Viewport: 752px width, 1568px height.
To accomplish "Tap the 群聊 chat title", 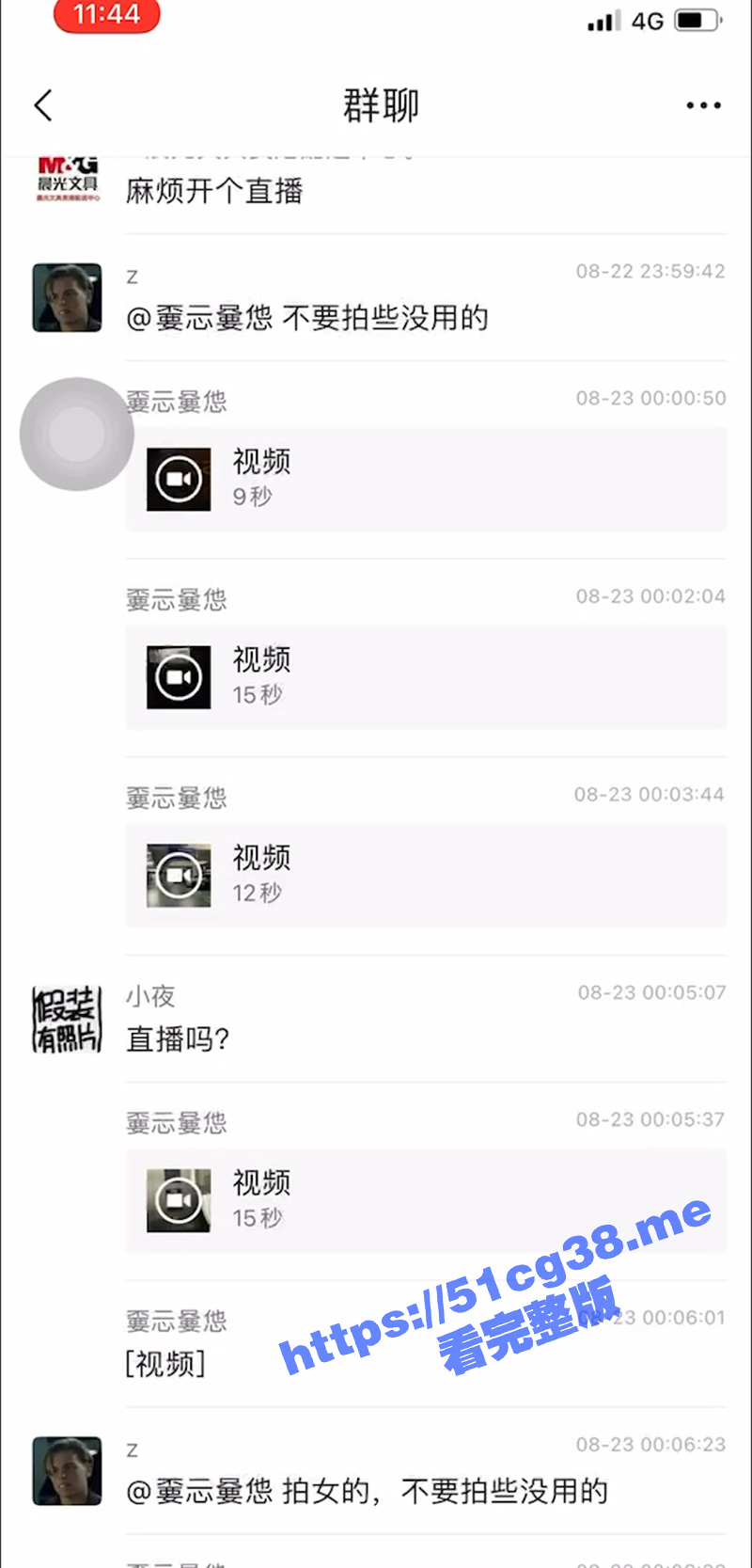I will 380,105.
